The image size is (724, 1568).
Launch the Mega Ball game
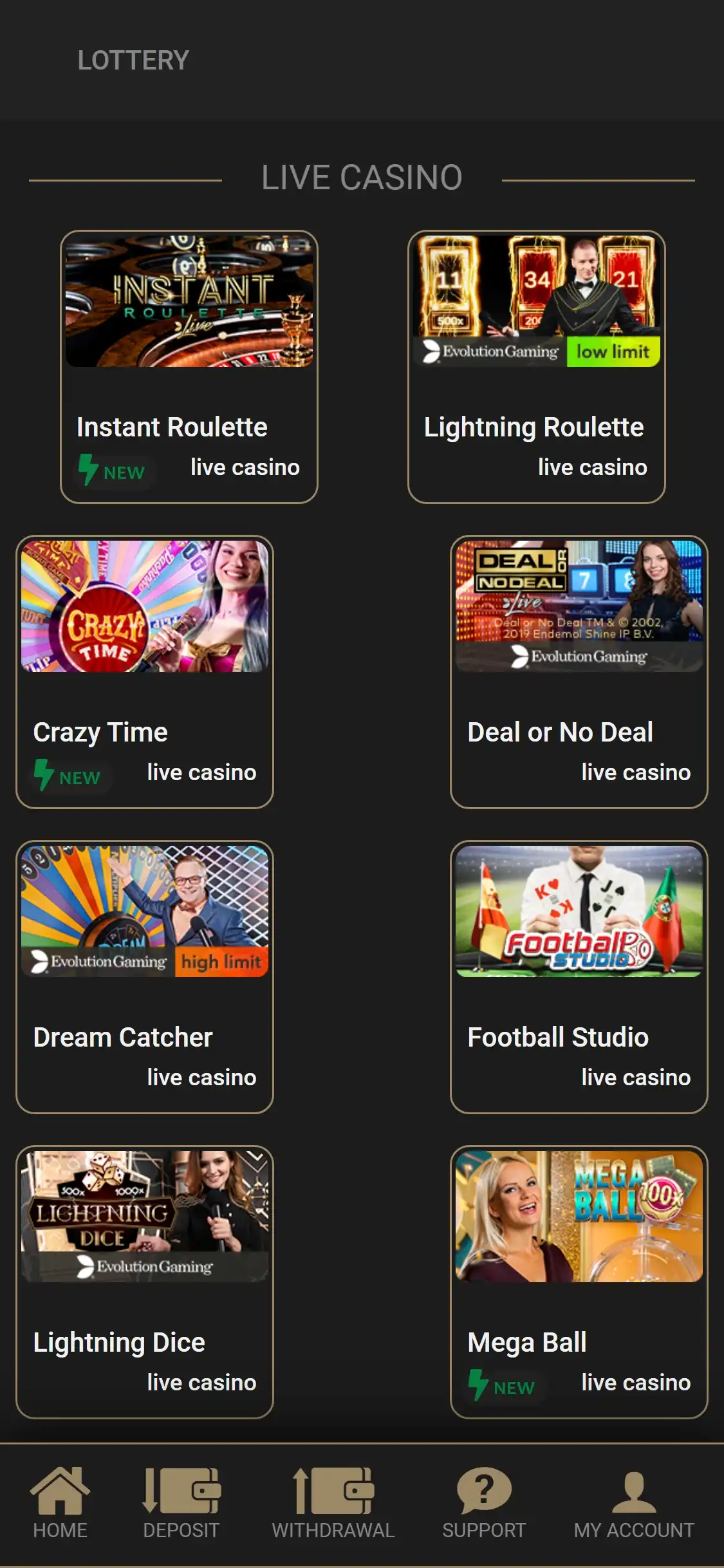(x=579, y=1282)
